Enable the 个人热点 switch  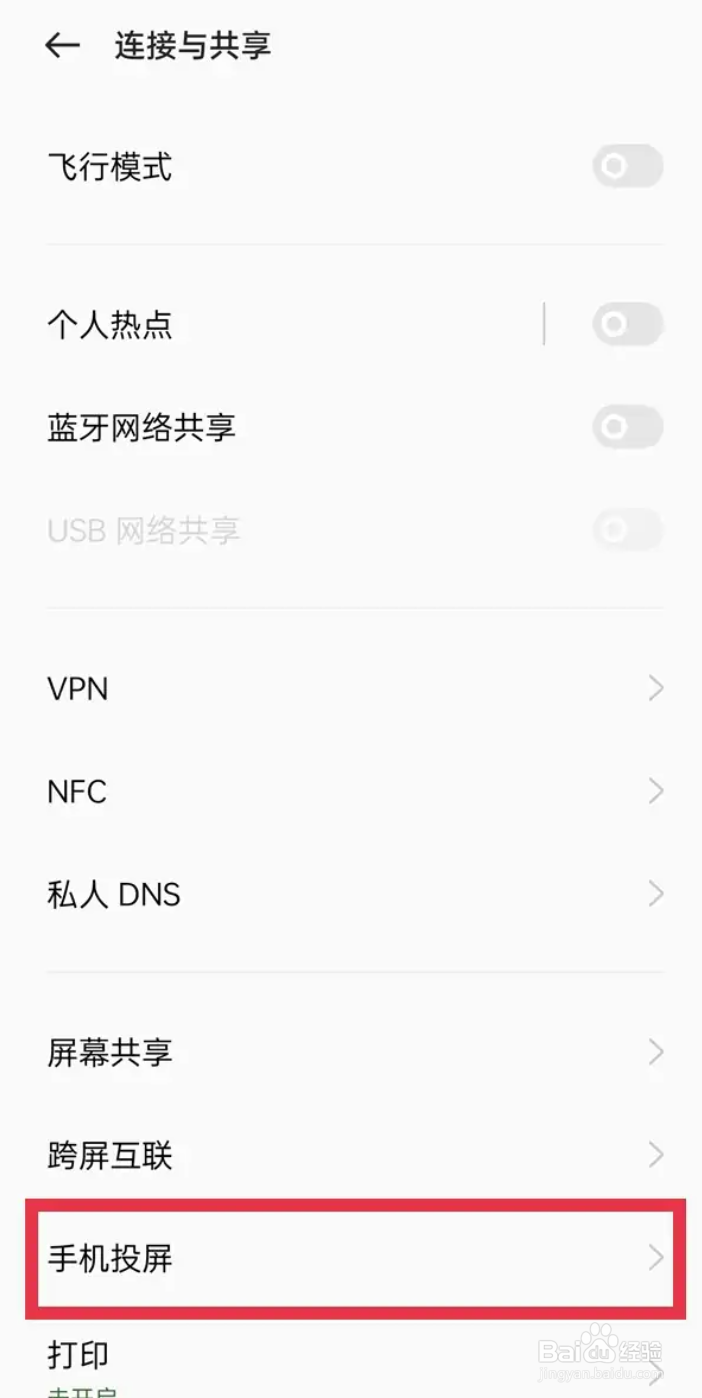[x=627, y=325]
